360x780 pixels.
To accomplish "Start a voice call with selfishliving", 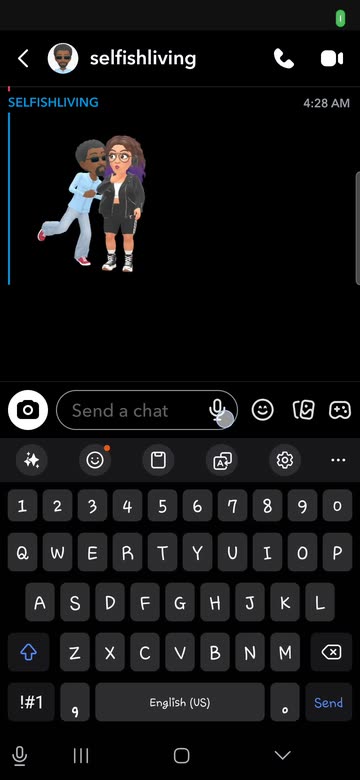I will point(283,59).
